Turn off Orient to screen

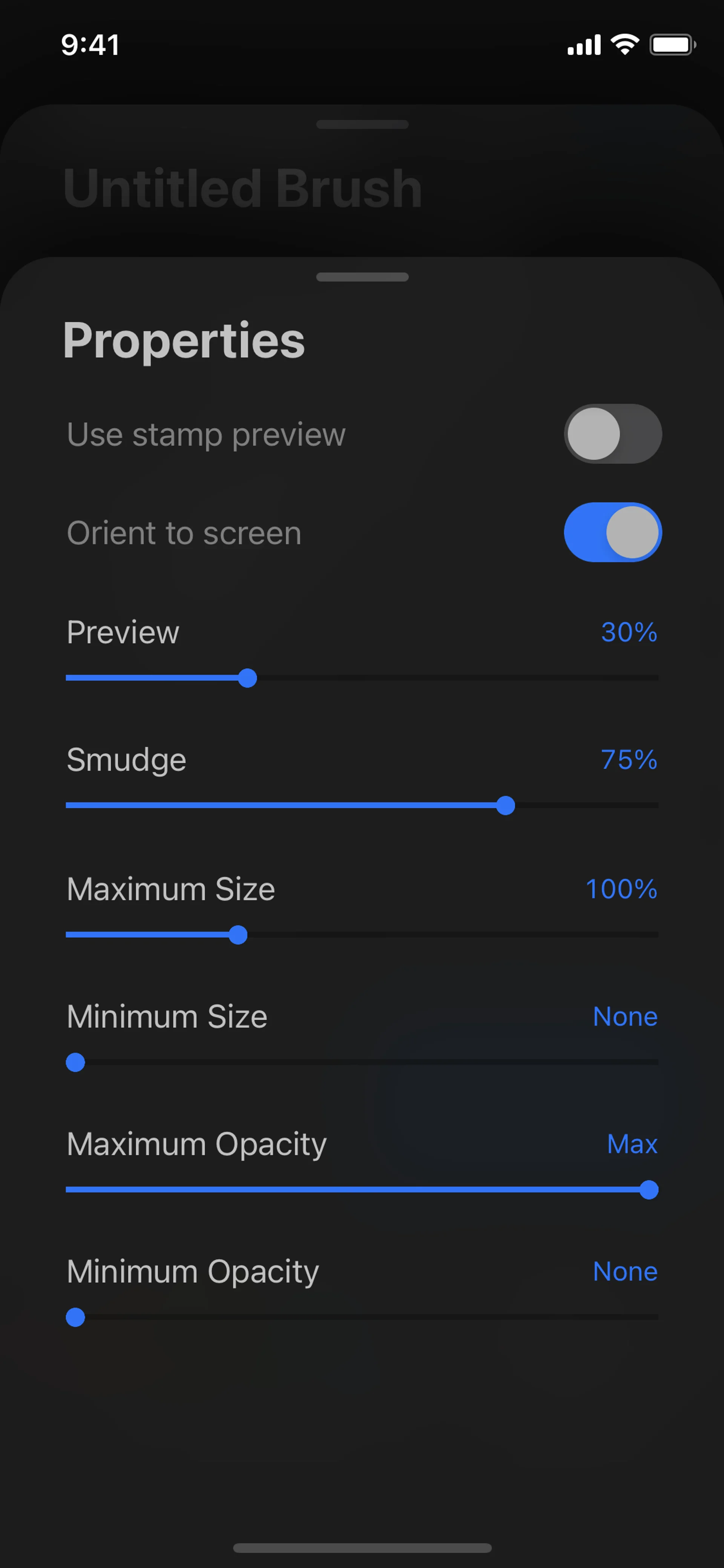(612, 532)
